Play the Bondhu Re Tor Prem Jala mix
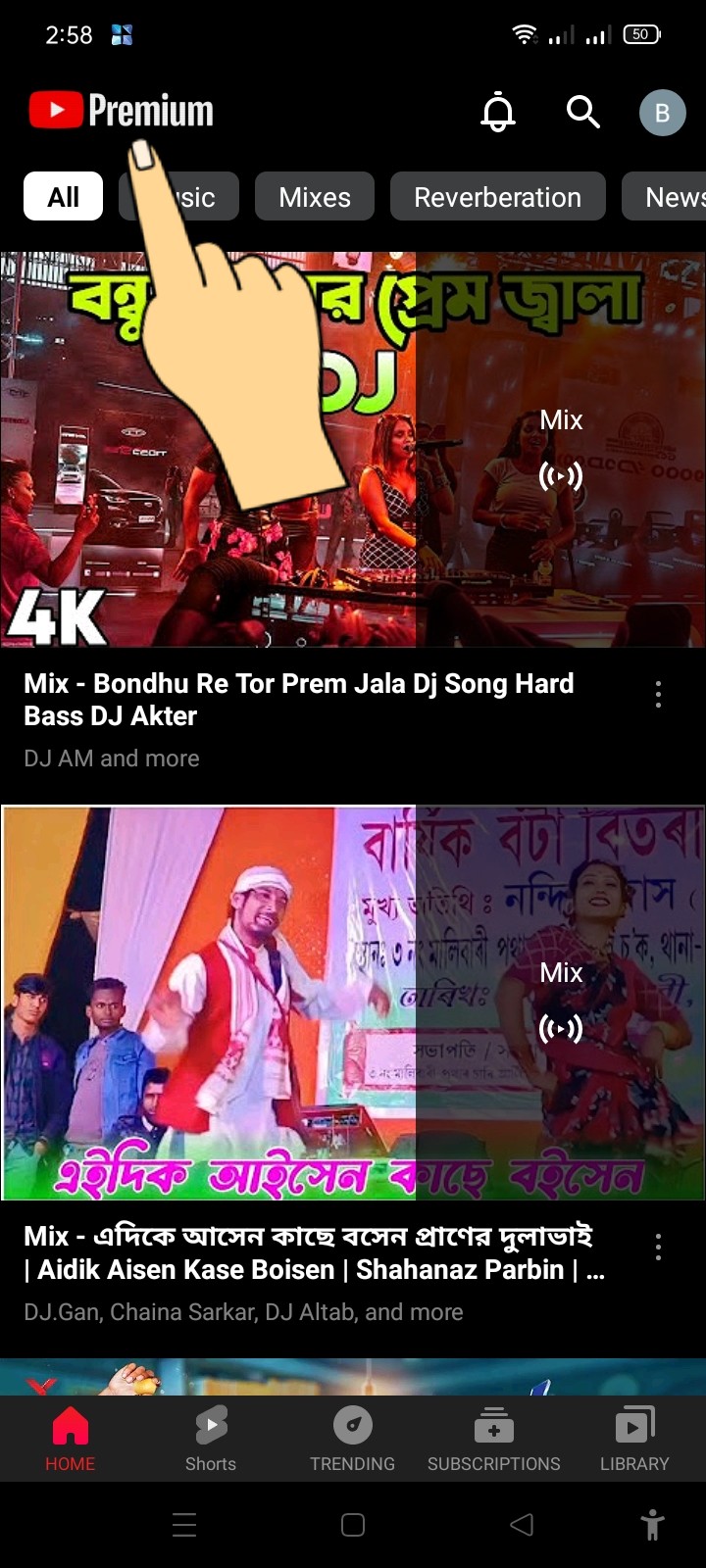 353,451
